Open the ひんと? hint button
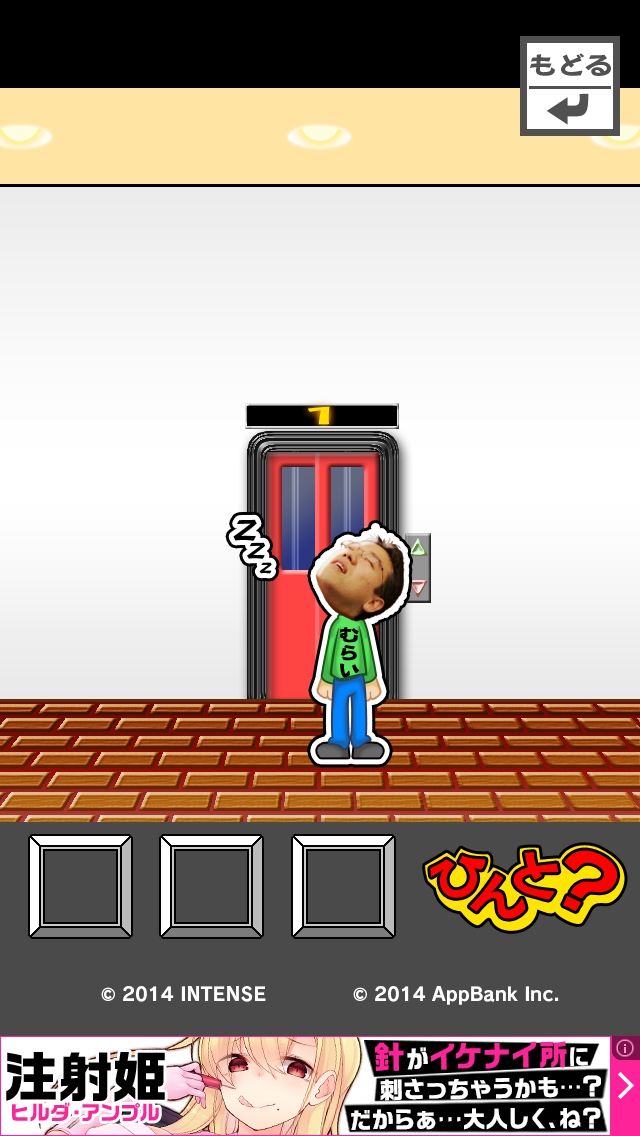The image size is (640, 1136). tap(524, 887)
